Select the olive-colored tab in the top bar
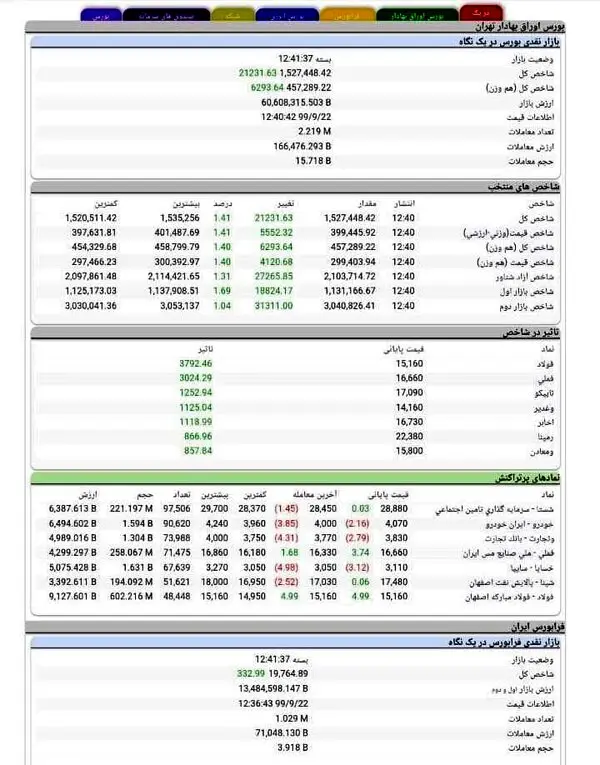The height and width of the screenshot is (765, 600). [233, 15]
